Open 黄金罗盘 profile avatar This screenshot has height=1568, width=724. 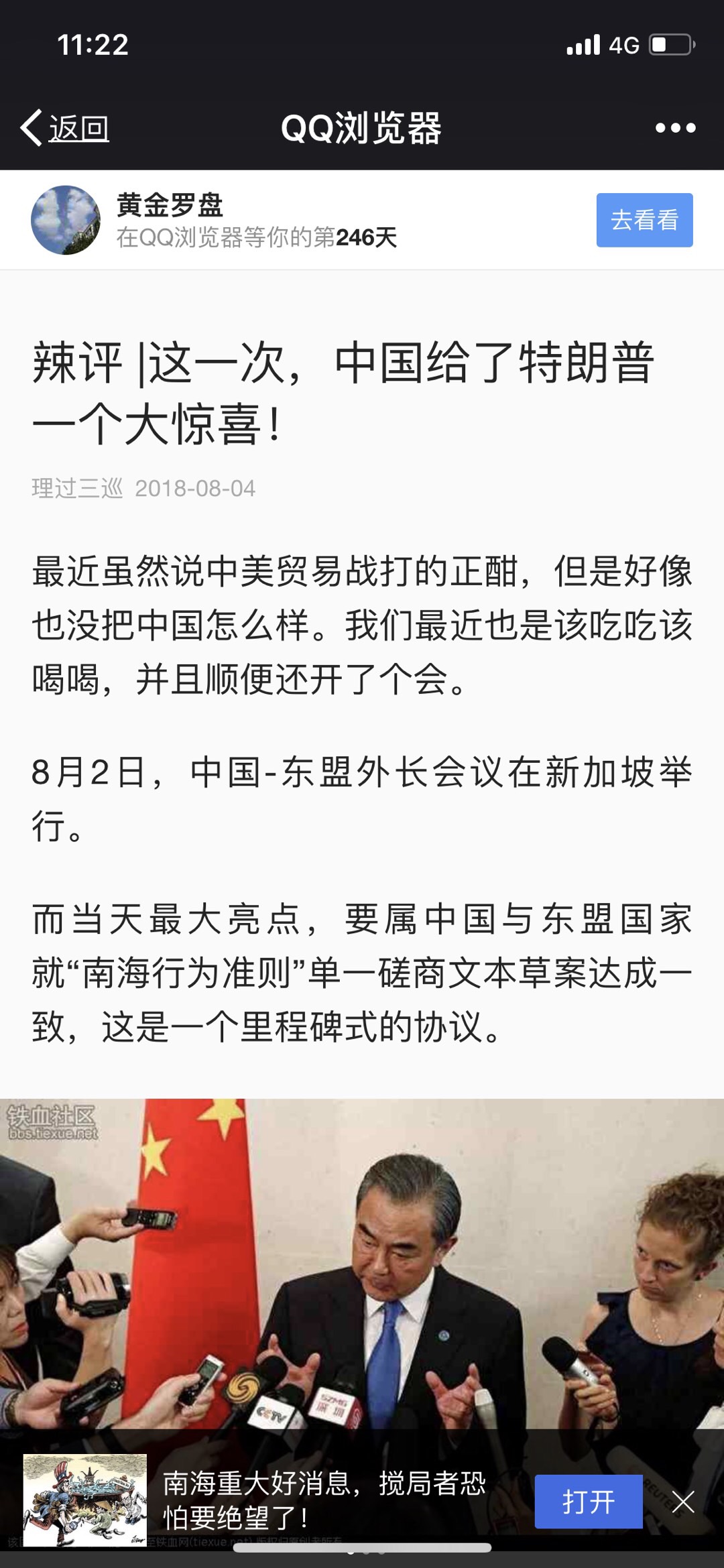click(66, 220)
